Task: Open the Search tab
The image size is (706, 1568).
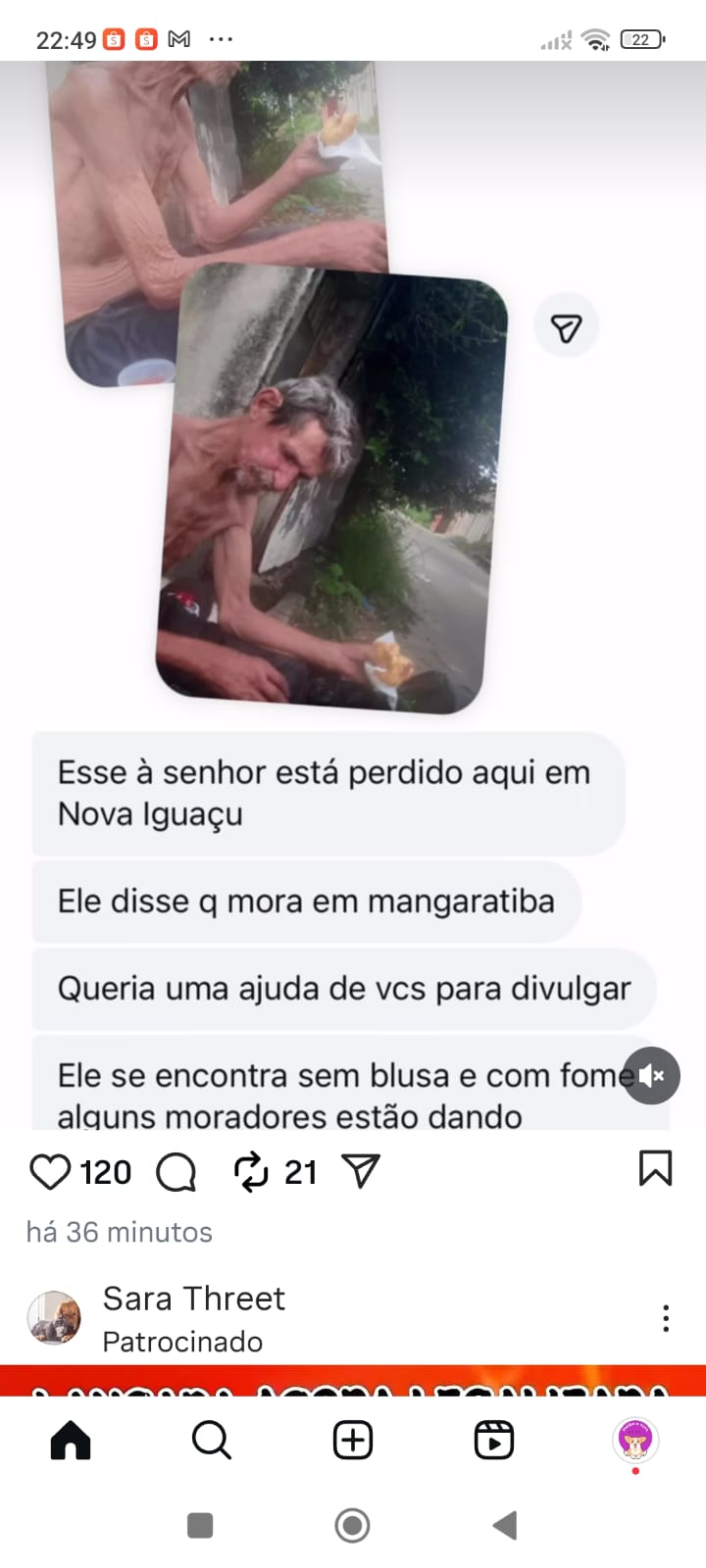Action: (x=211, y=1441)
